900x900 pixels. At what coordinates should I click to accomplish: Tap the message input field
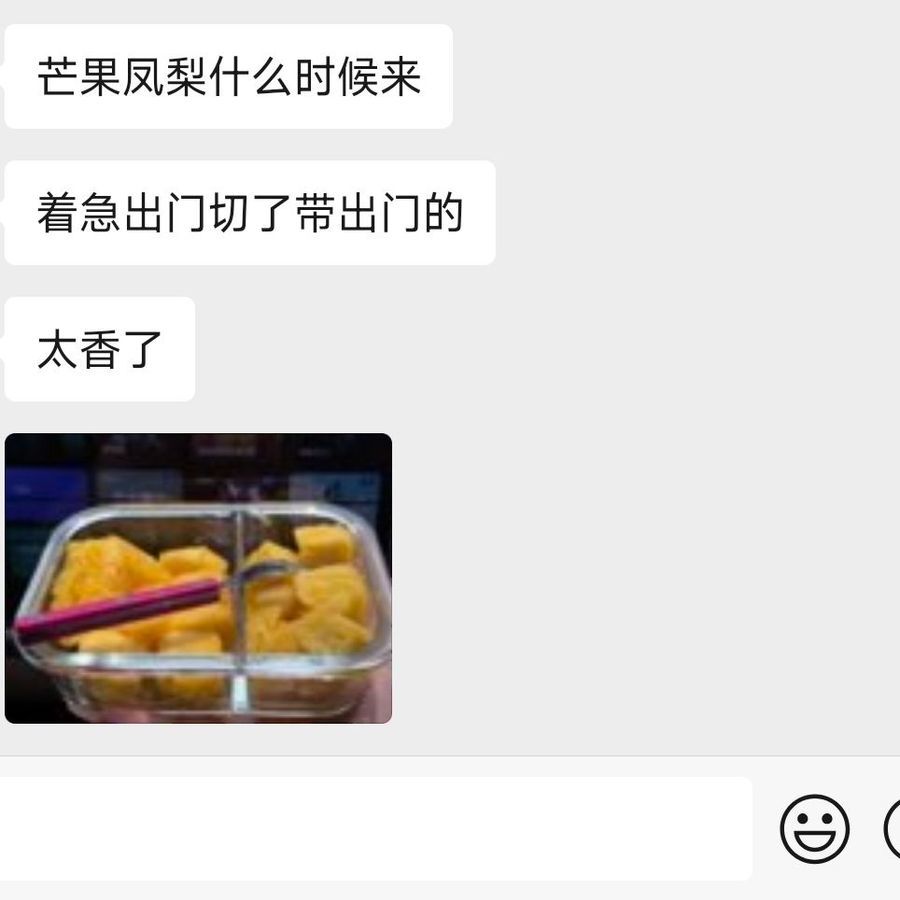point(375,828)
